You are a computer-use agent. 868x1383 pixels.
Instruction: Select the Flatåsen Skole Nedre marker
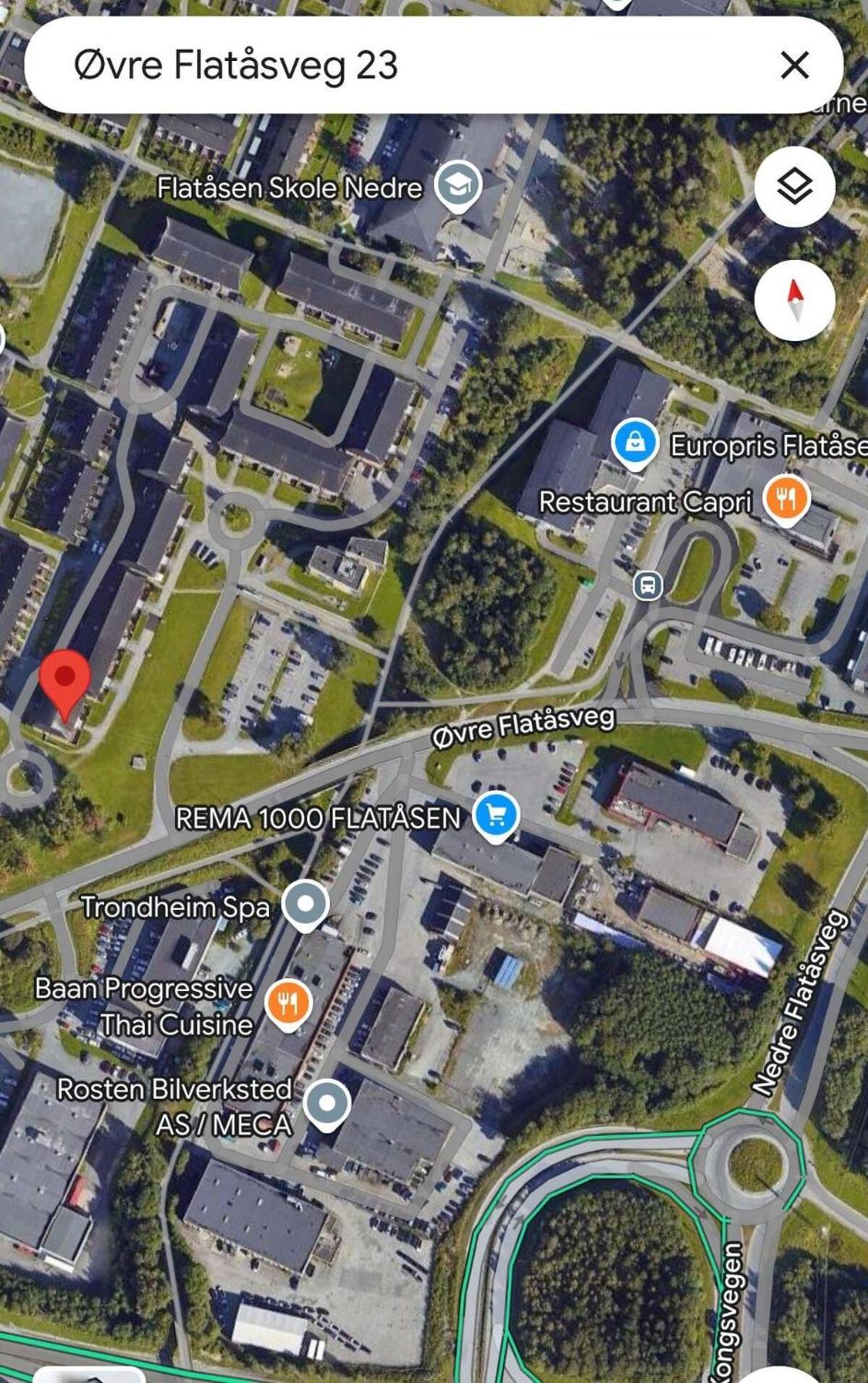[458, 185]
